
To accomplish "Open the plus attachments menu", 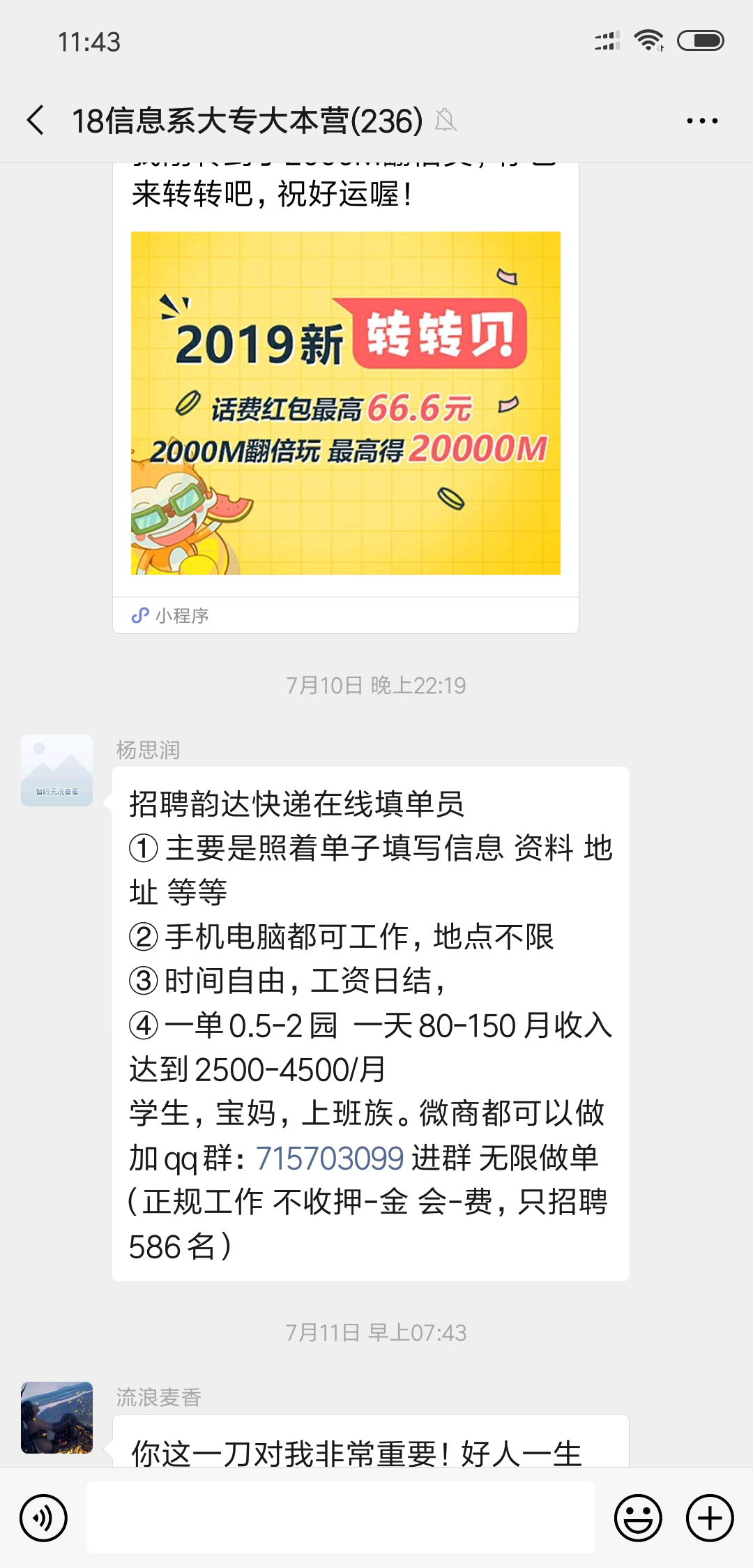I will pos(709,1518).
